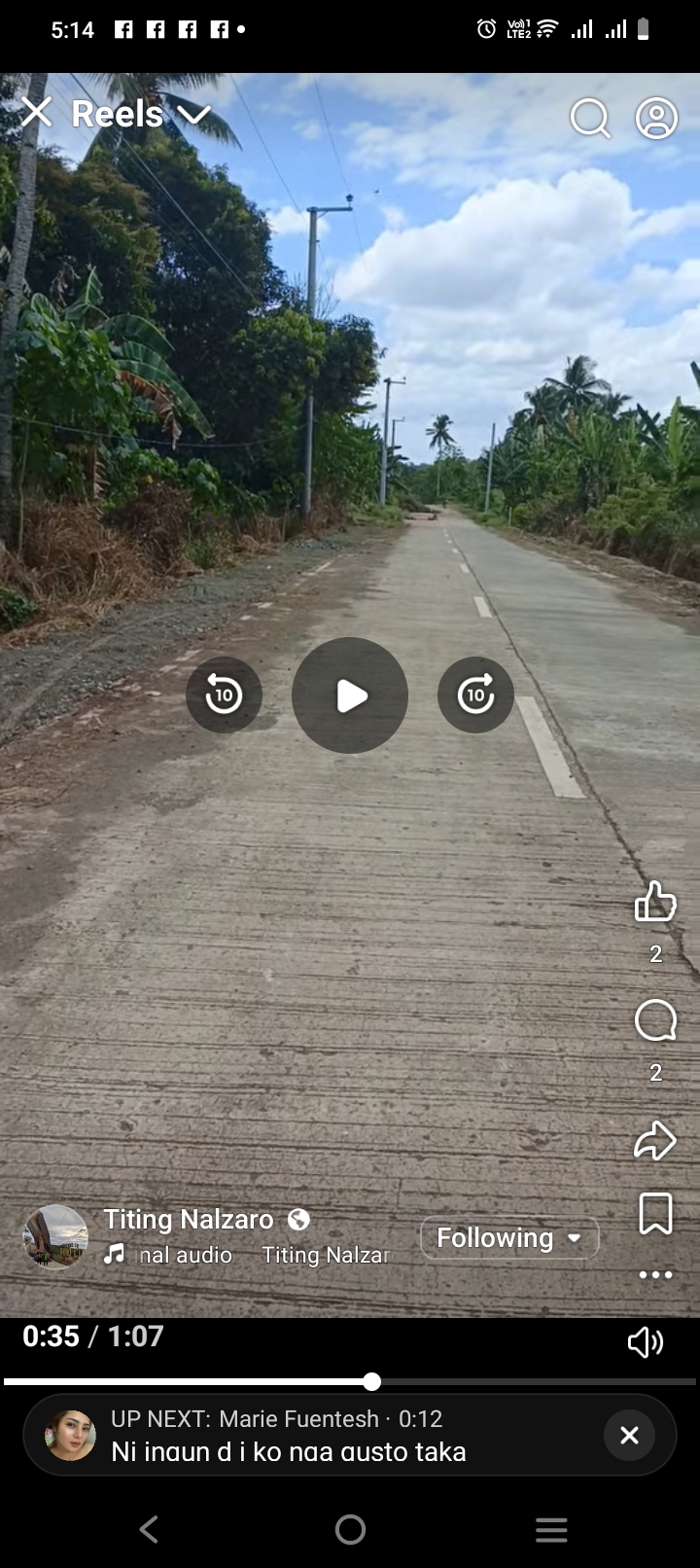Go back using system navigation
The height and width of the screenshot is (1568, 700).
tap(149, 1529)
